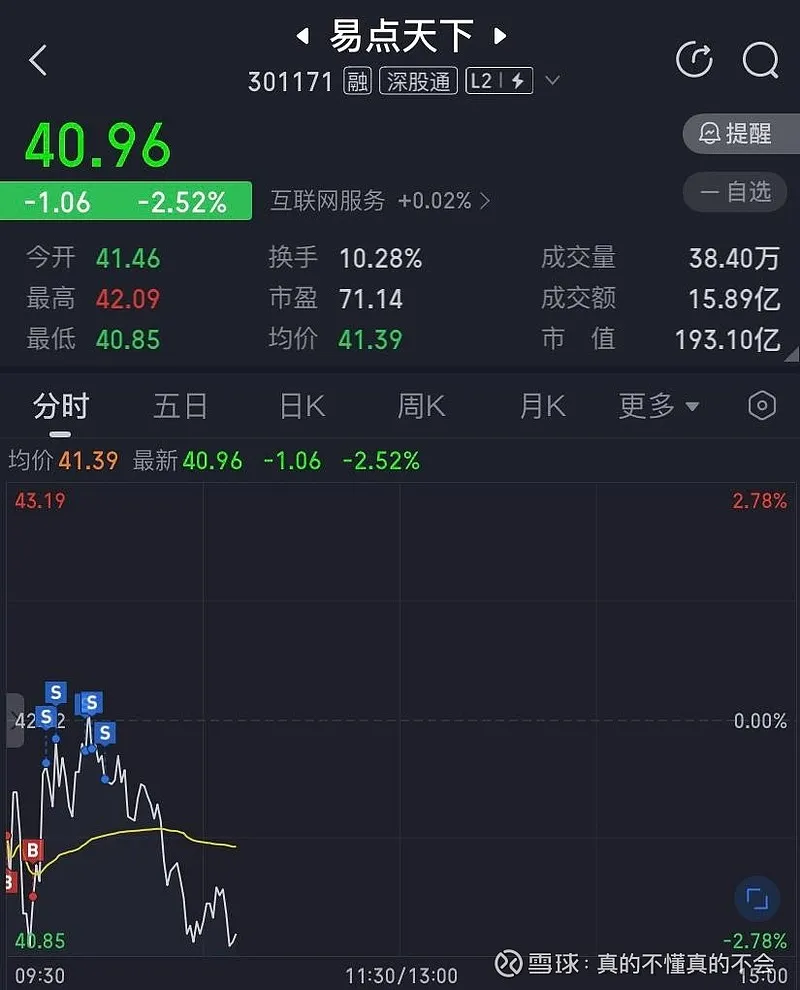Switch to the next stock
Viewport: 800px width, 990px height.
tap(500, 38)
